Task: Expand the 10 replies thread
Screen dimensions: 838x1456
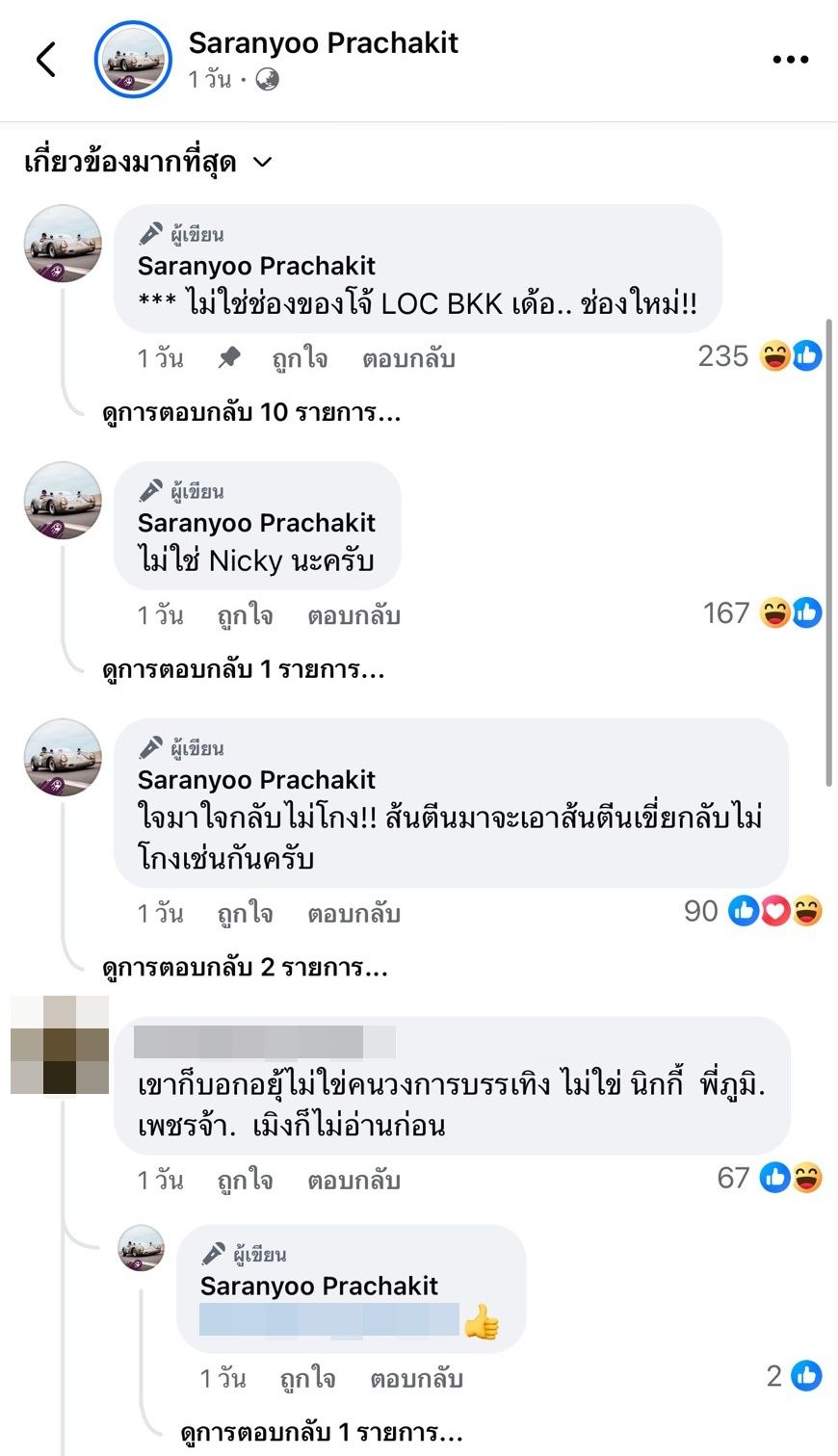Action: tap(251, 413)
